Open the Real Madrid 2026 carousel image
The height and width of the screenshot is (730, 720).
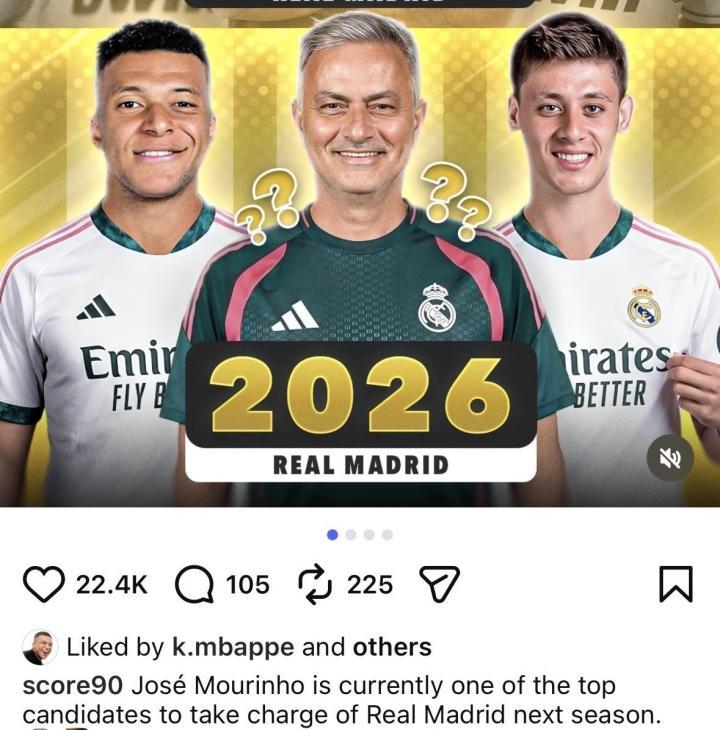coord(360,260)
